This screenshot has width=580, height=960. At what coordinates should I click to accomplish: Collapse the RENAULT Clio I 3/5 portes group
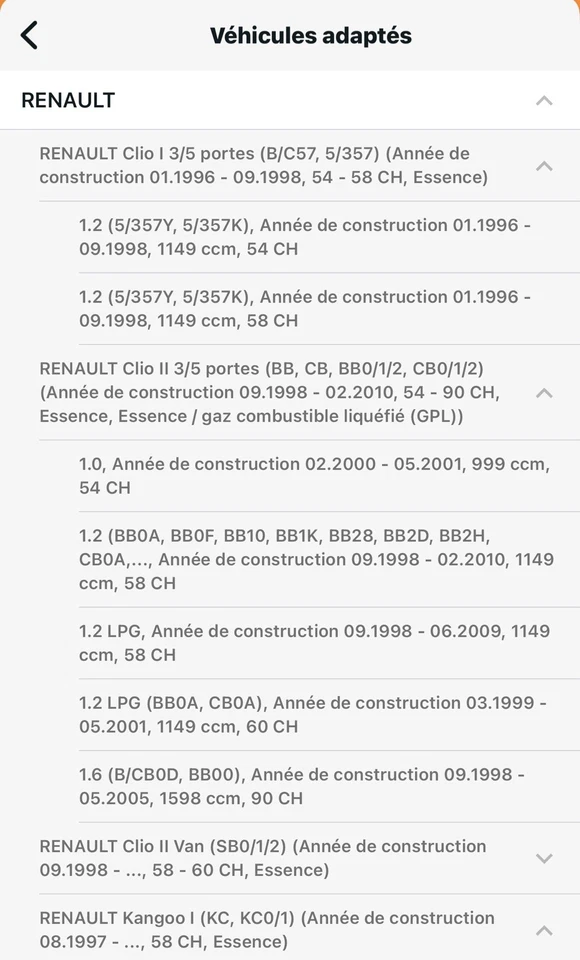point(544,165)
